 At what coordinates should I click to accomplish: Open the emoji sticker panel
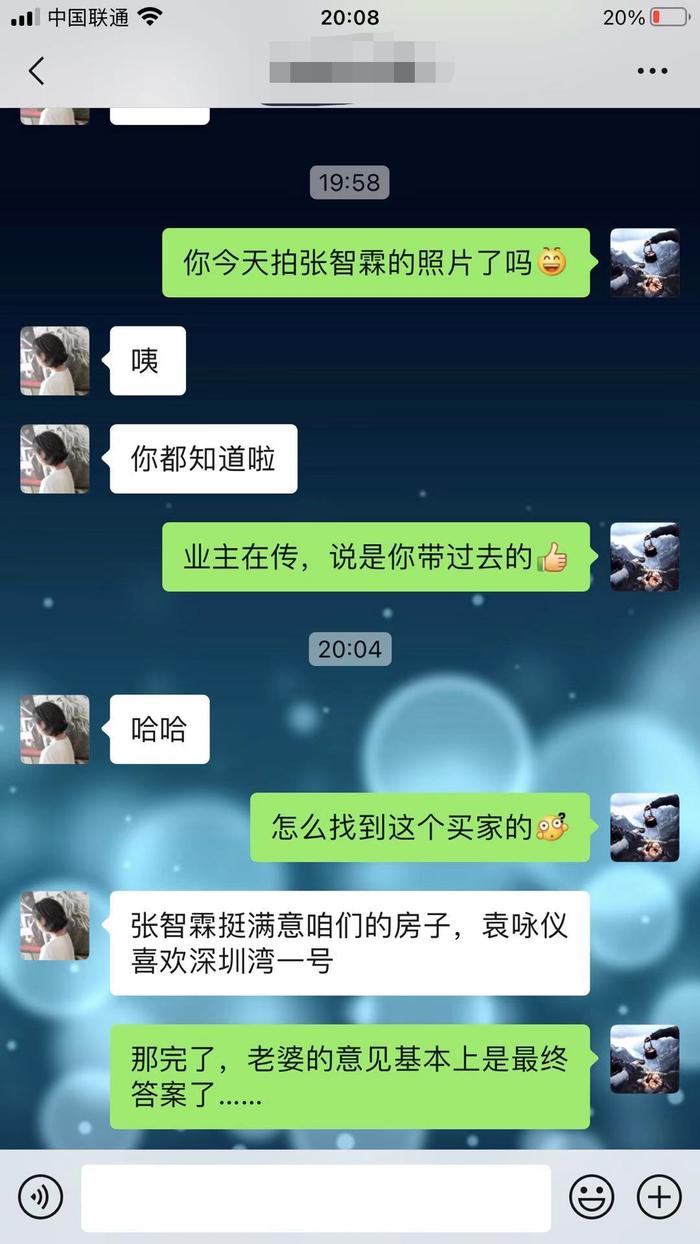[591, 1196]
